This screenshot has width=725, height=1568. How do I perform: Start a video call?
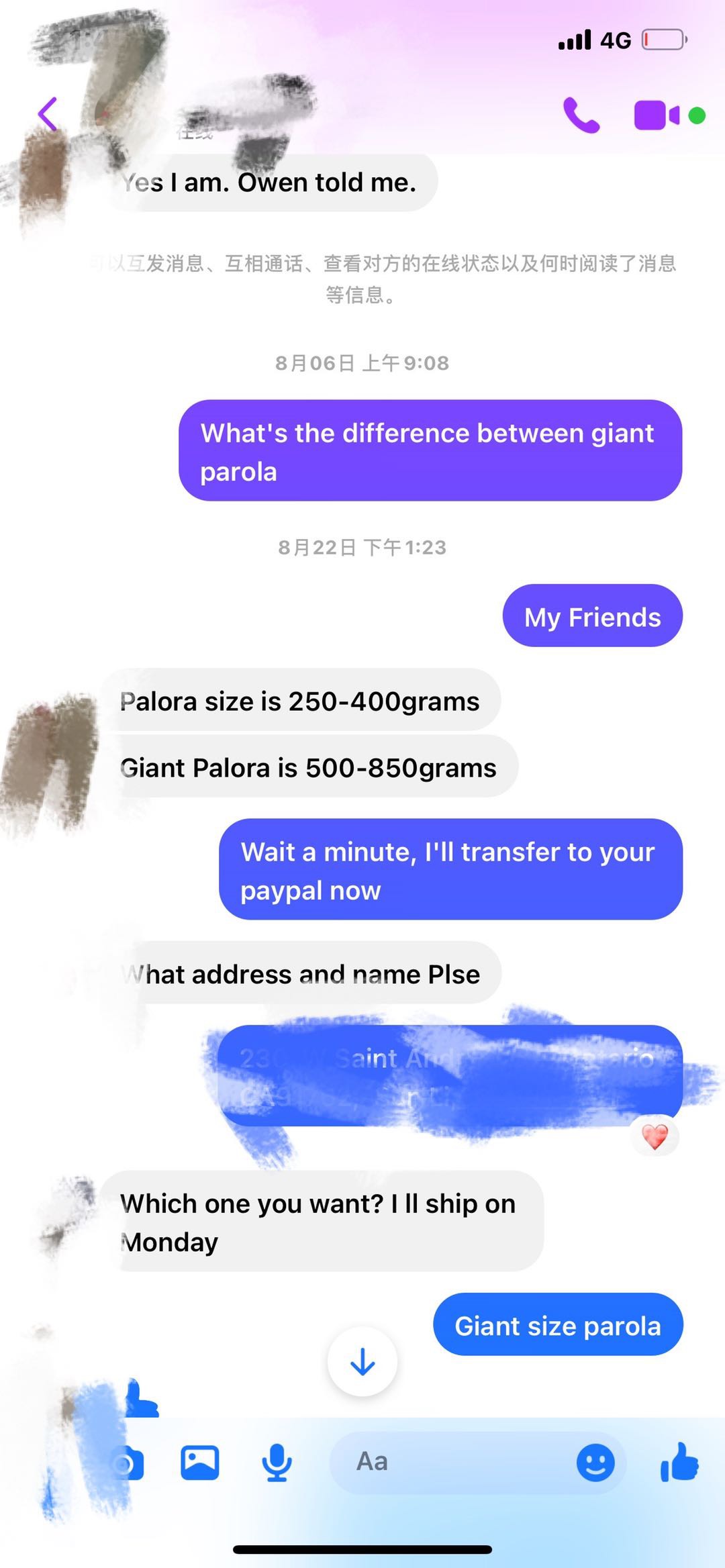(657, 115)
